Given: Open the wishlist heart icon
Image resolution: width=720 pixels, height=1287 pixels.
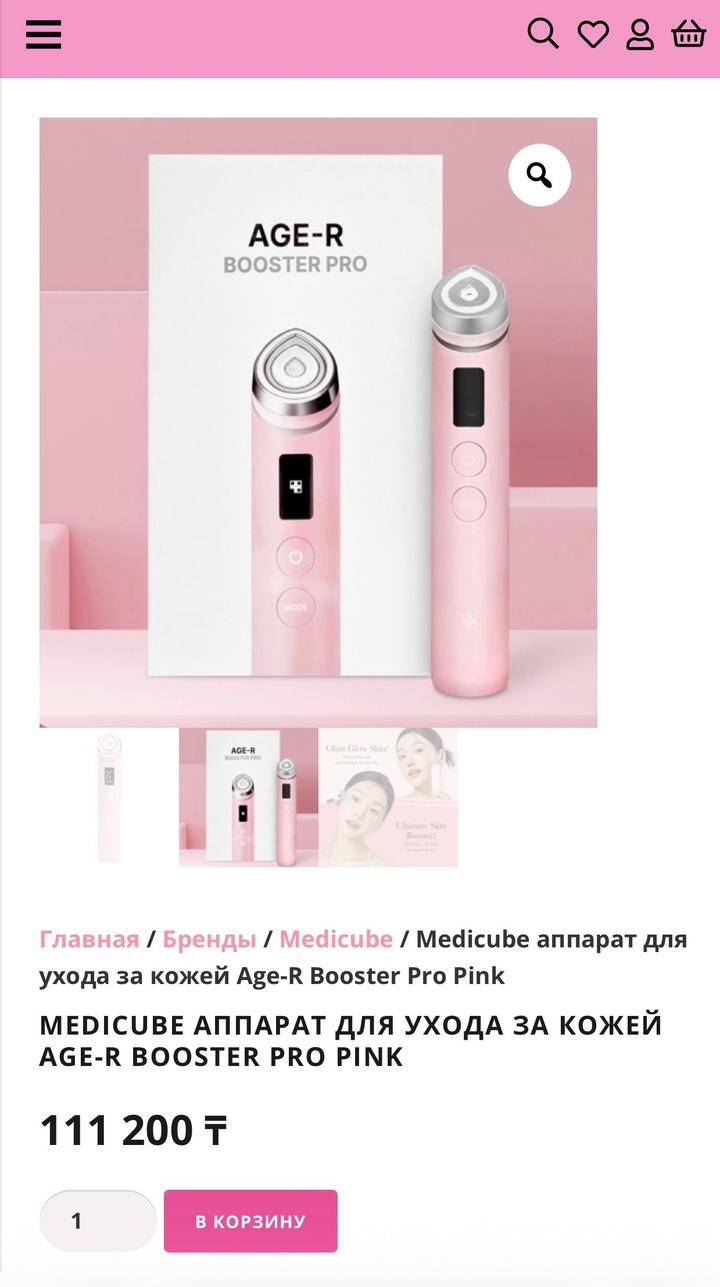Looking at the screenshot, I should [593, 35].
